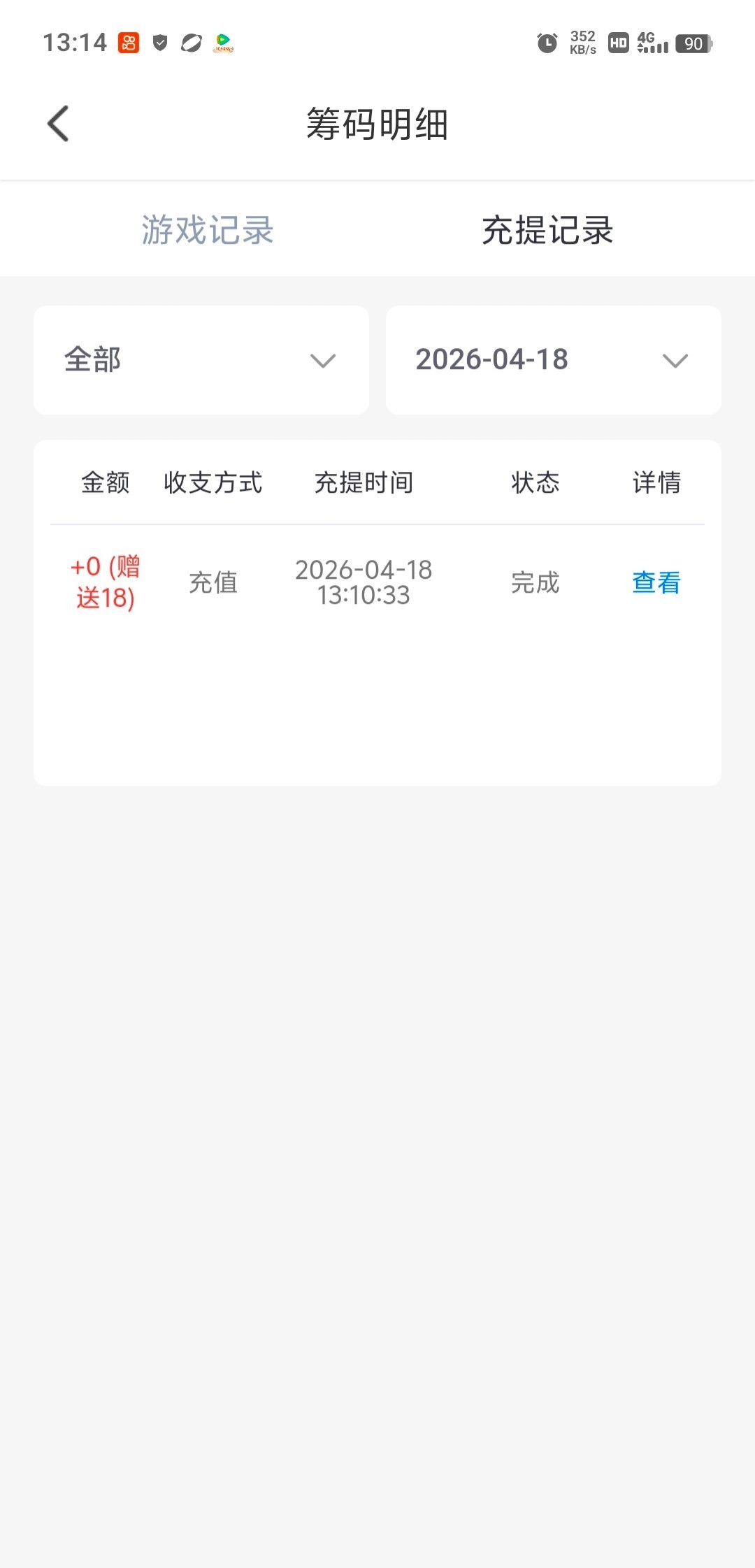
Task: Tap 查看 for the 充值 record
Action: (x=656, y=582)
